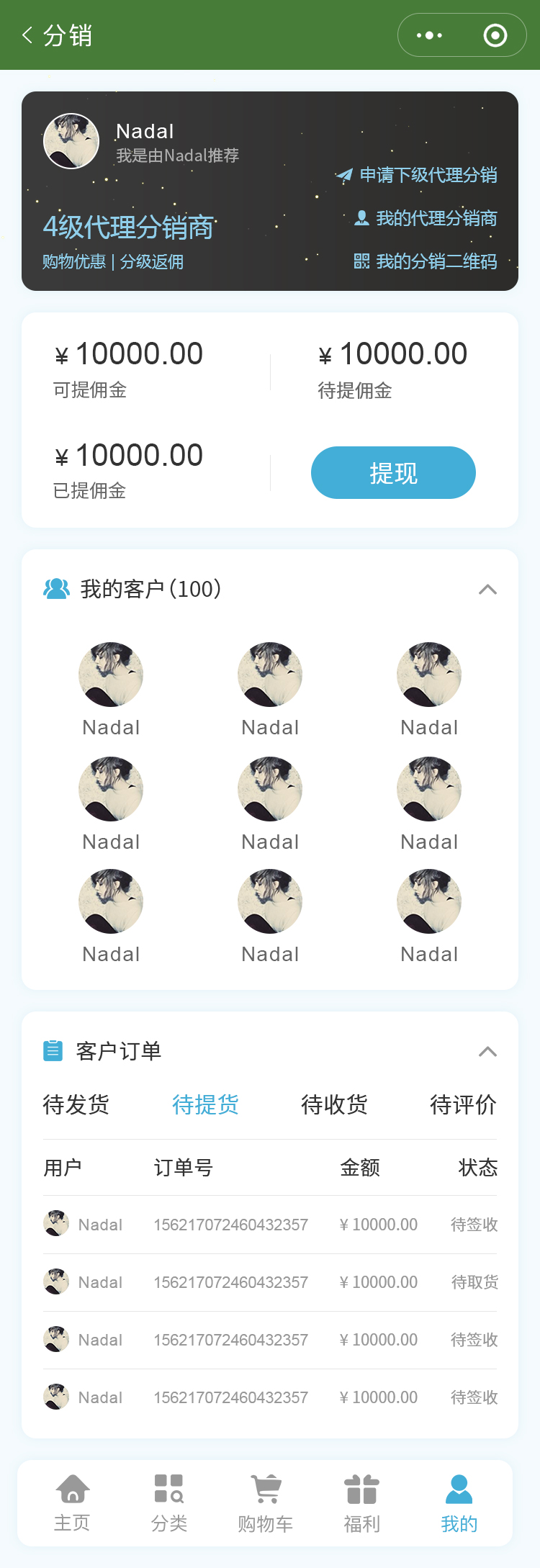Close the mini program with the circle icon
The image size is (540, 1568).
[x=495, y=35]
